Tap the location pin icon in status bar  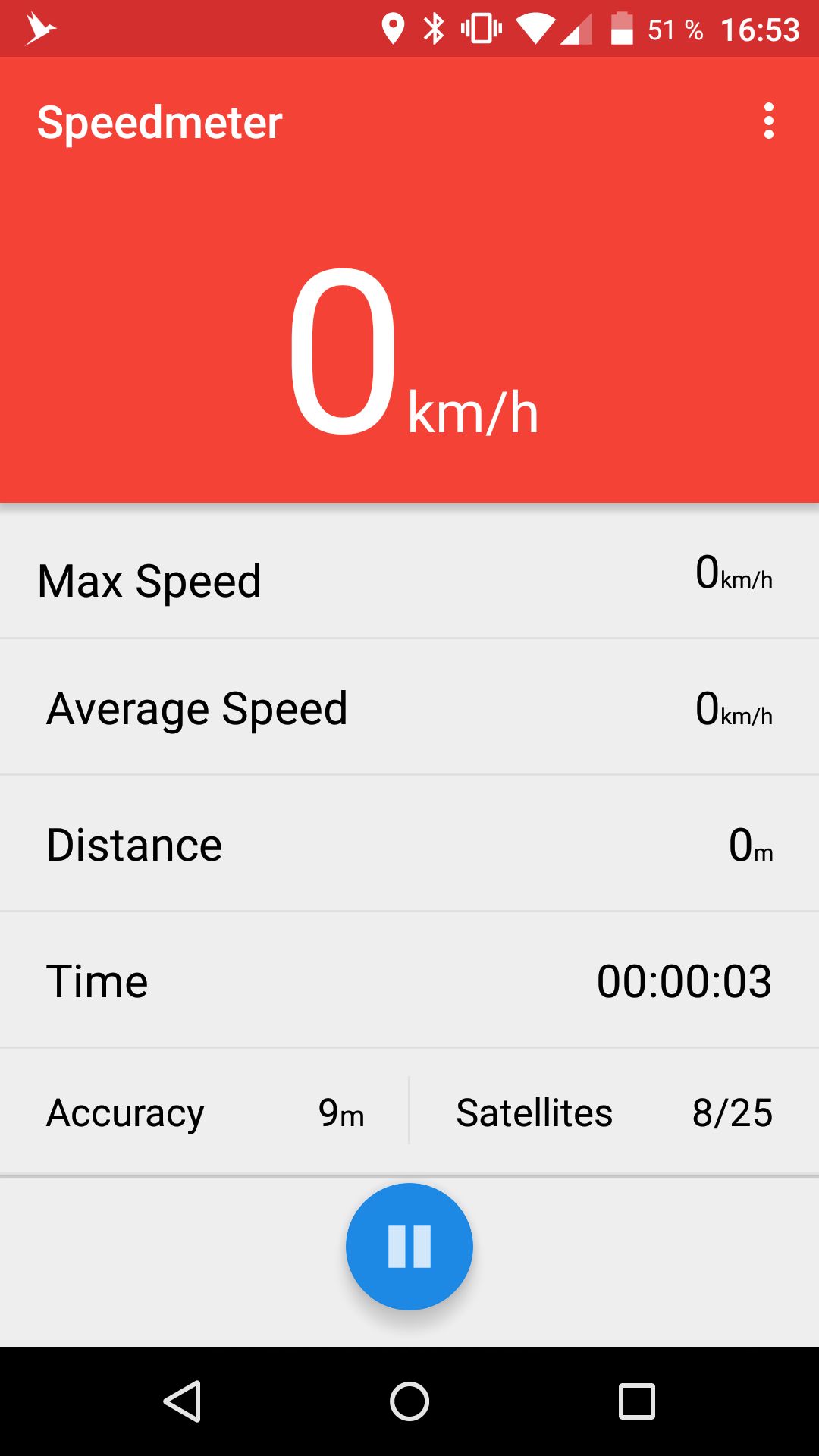click(394, 28)
